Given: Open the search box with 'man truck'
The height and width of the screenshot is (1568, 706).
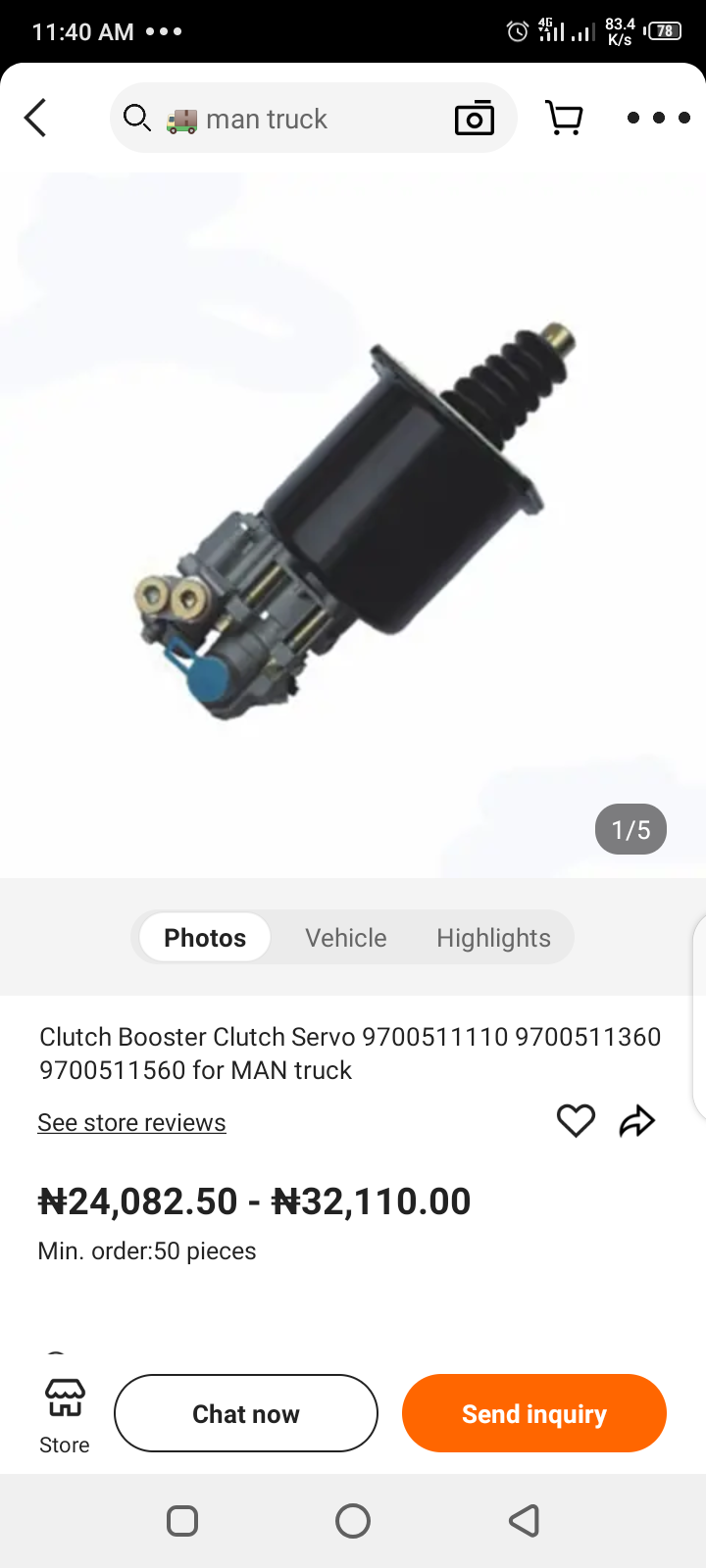Looking at the screenshot, I should [284, 119].
